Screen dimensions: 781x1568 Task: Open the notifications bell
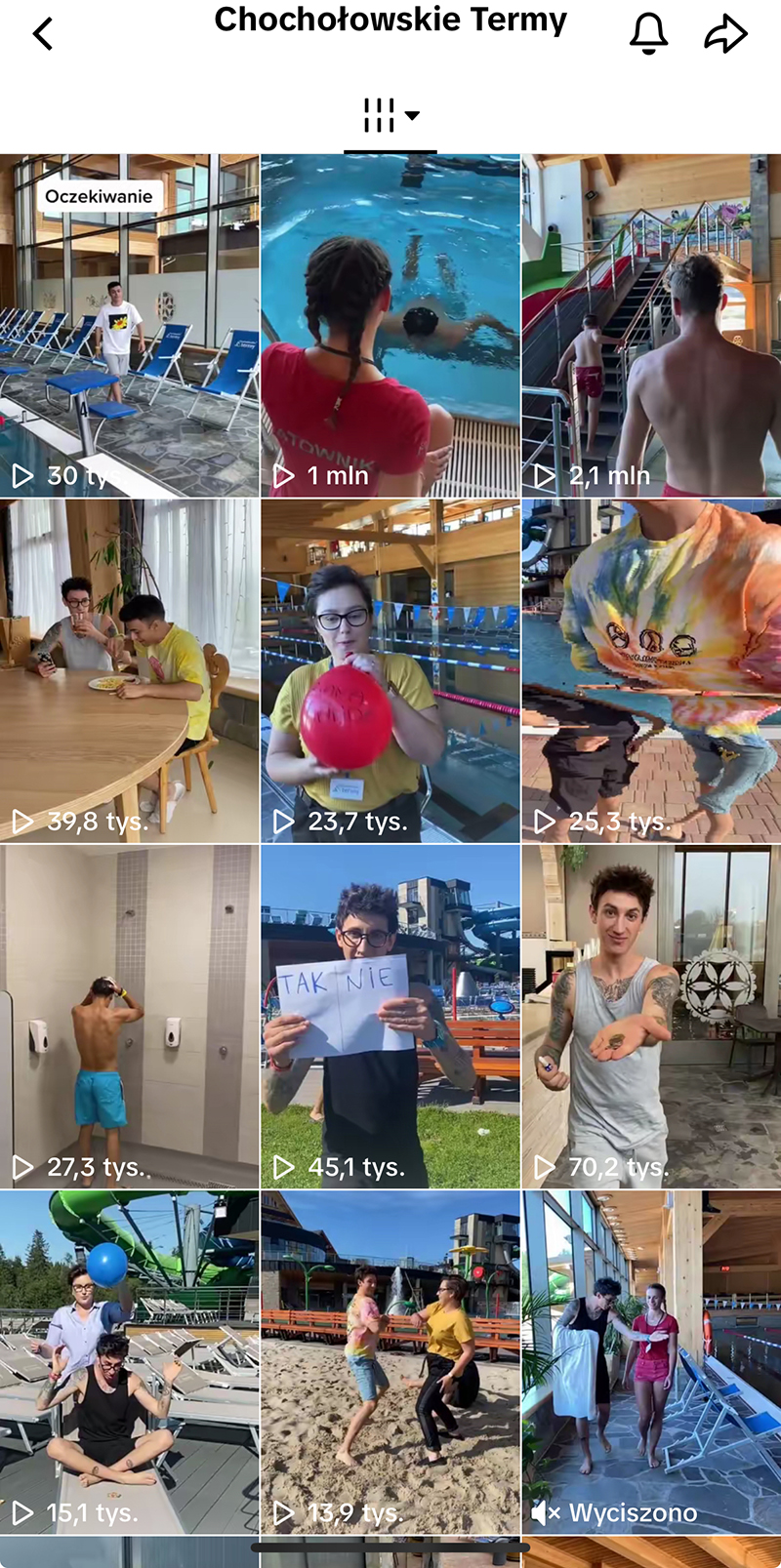click(x=648, y=33)
